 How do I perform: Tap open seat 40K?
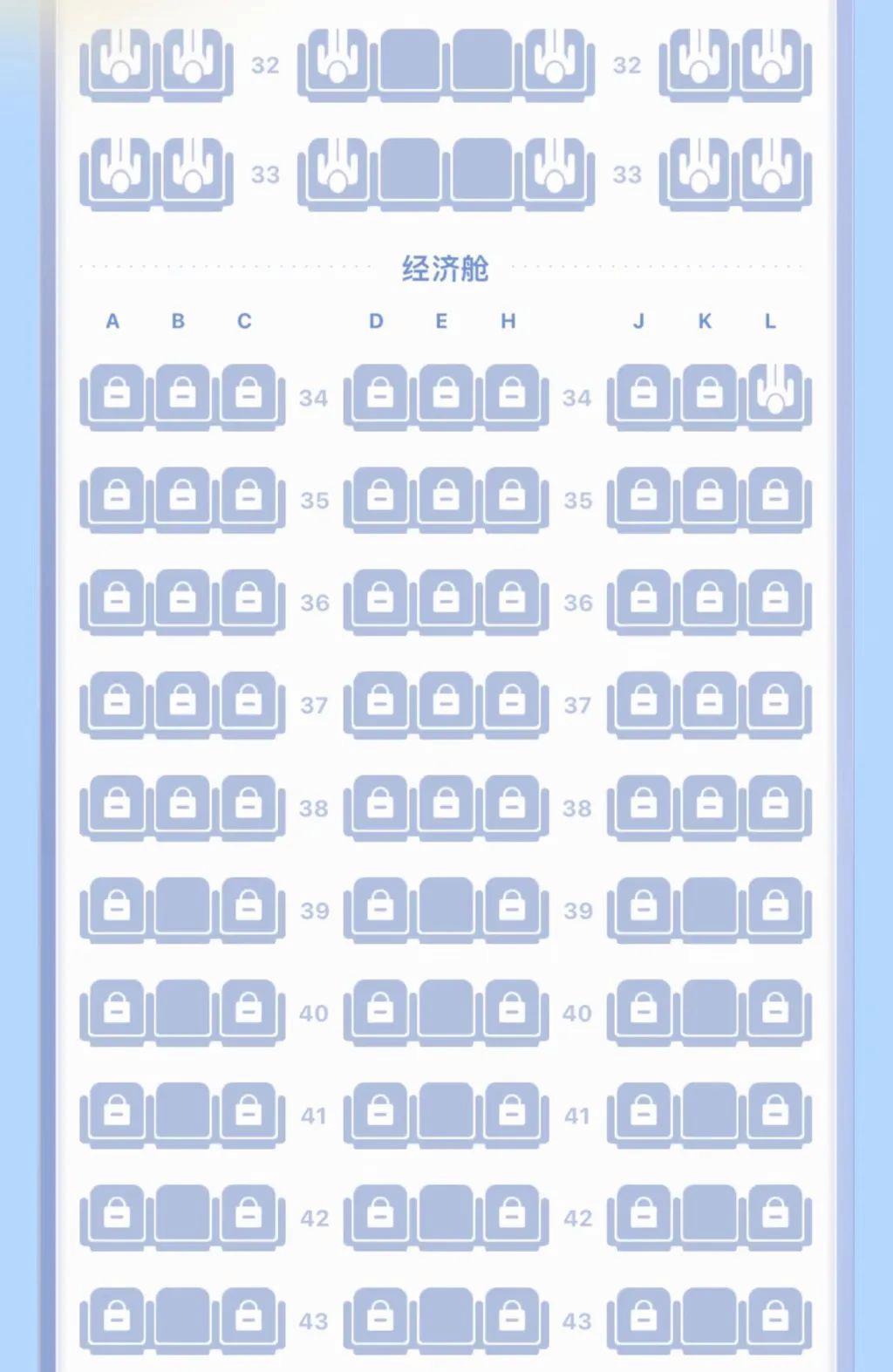pyautogui.click(x=709, y=1009)
